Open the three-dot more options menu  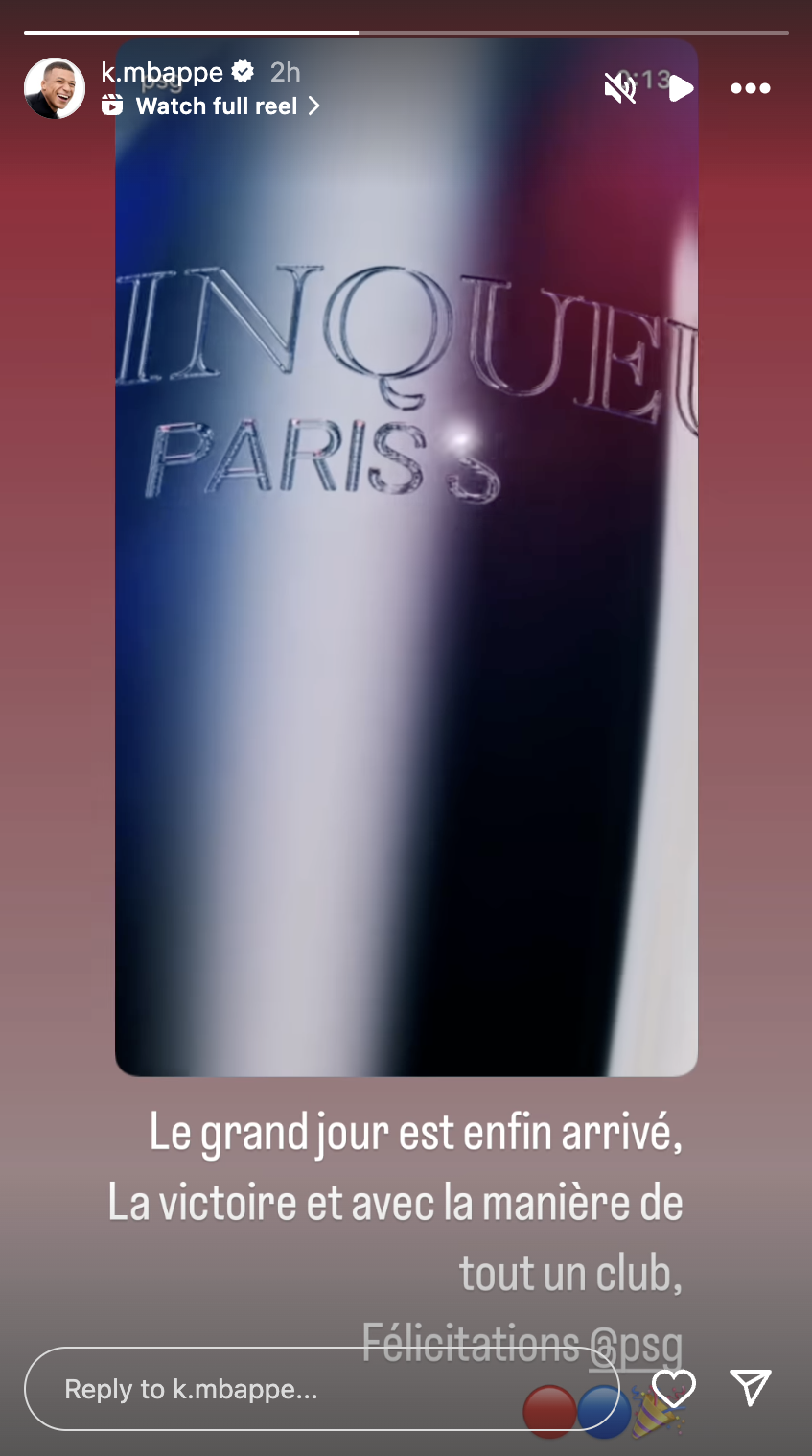click(750, 89)
